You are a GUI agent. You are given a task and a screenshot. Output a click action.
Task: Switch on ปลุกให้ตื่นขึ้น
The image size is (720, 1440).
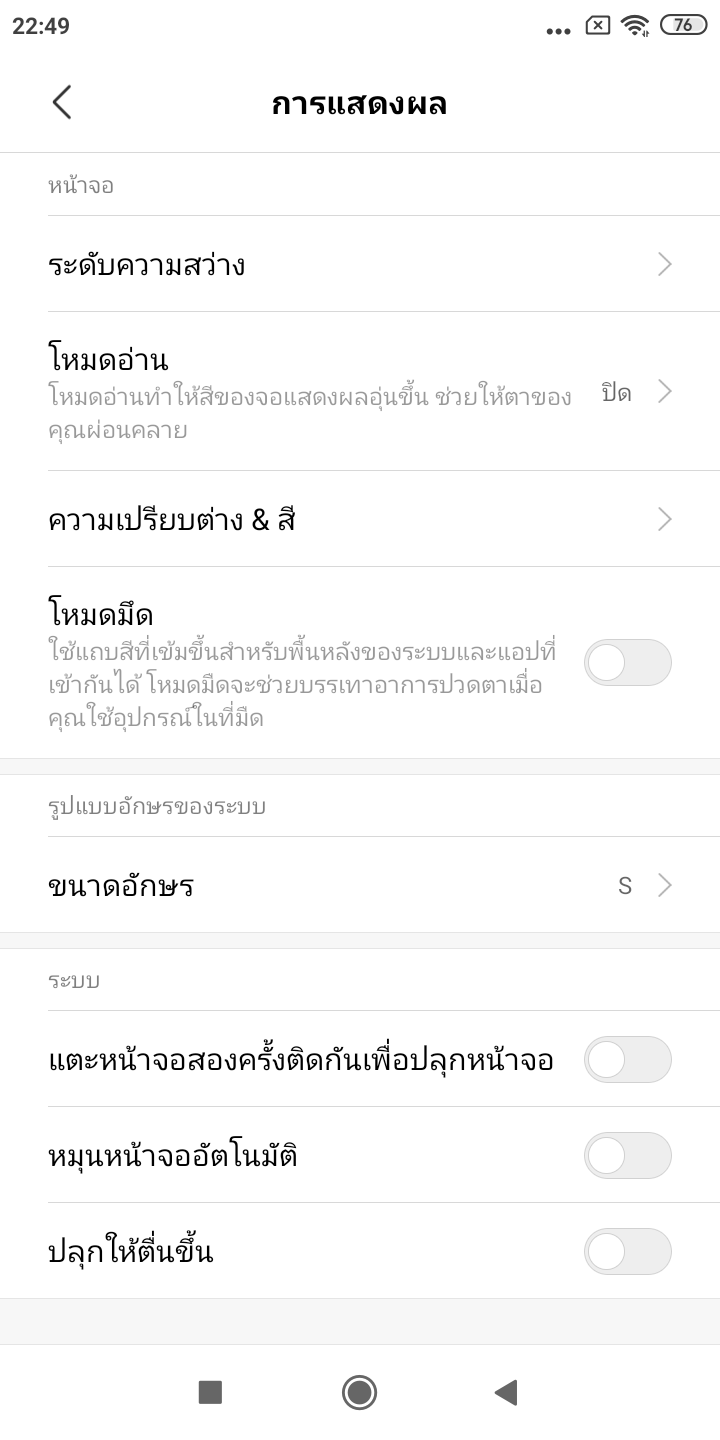pyautogui.click(x=627, y=1251)
